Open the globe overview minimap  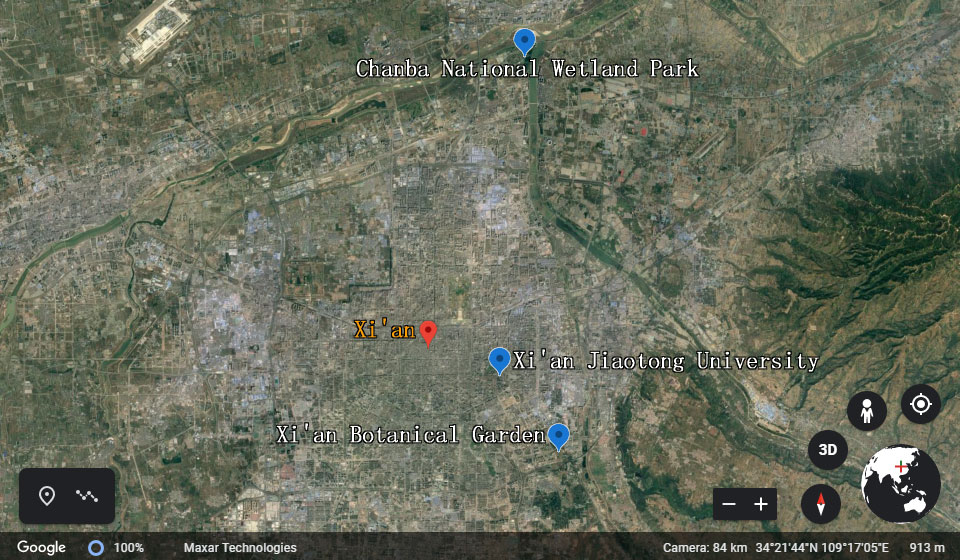pos(900,484)
